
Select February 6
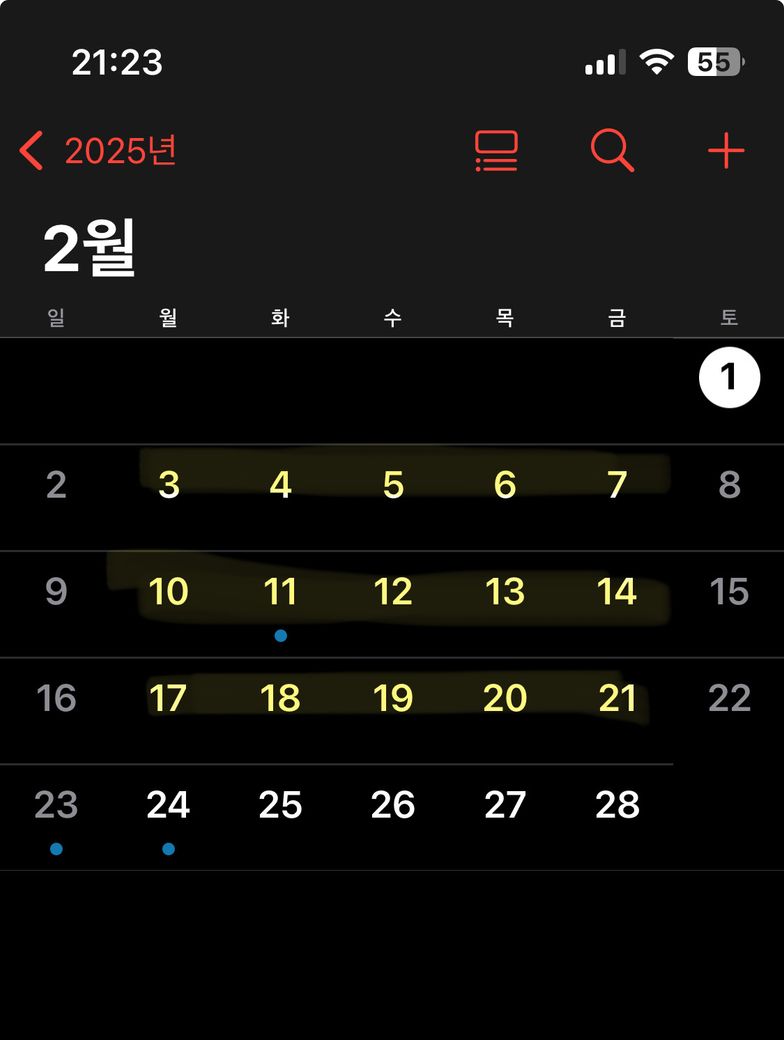point(505,485)
